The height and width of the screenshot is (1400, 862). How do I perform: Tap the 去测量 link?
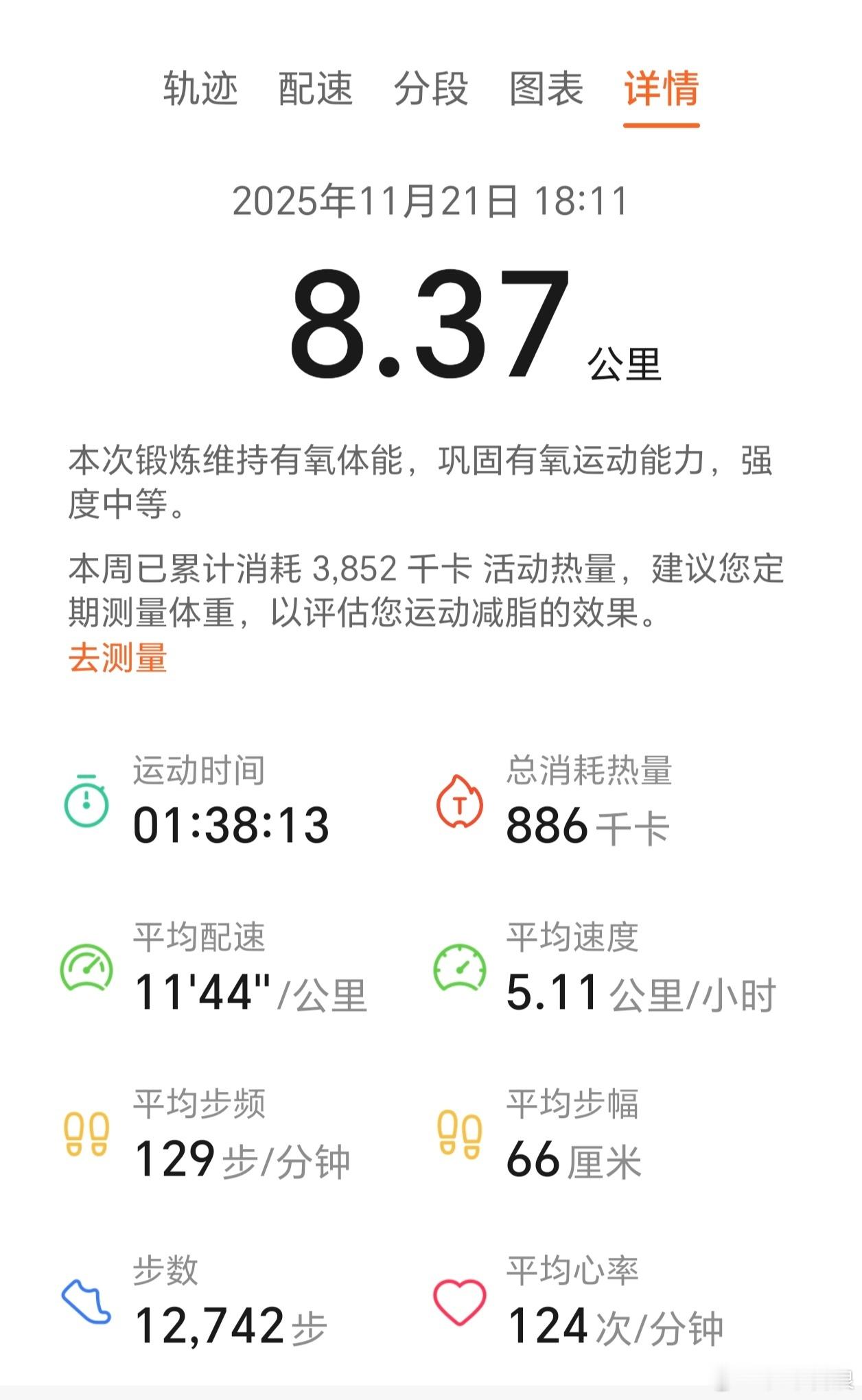click(118, 657)
